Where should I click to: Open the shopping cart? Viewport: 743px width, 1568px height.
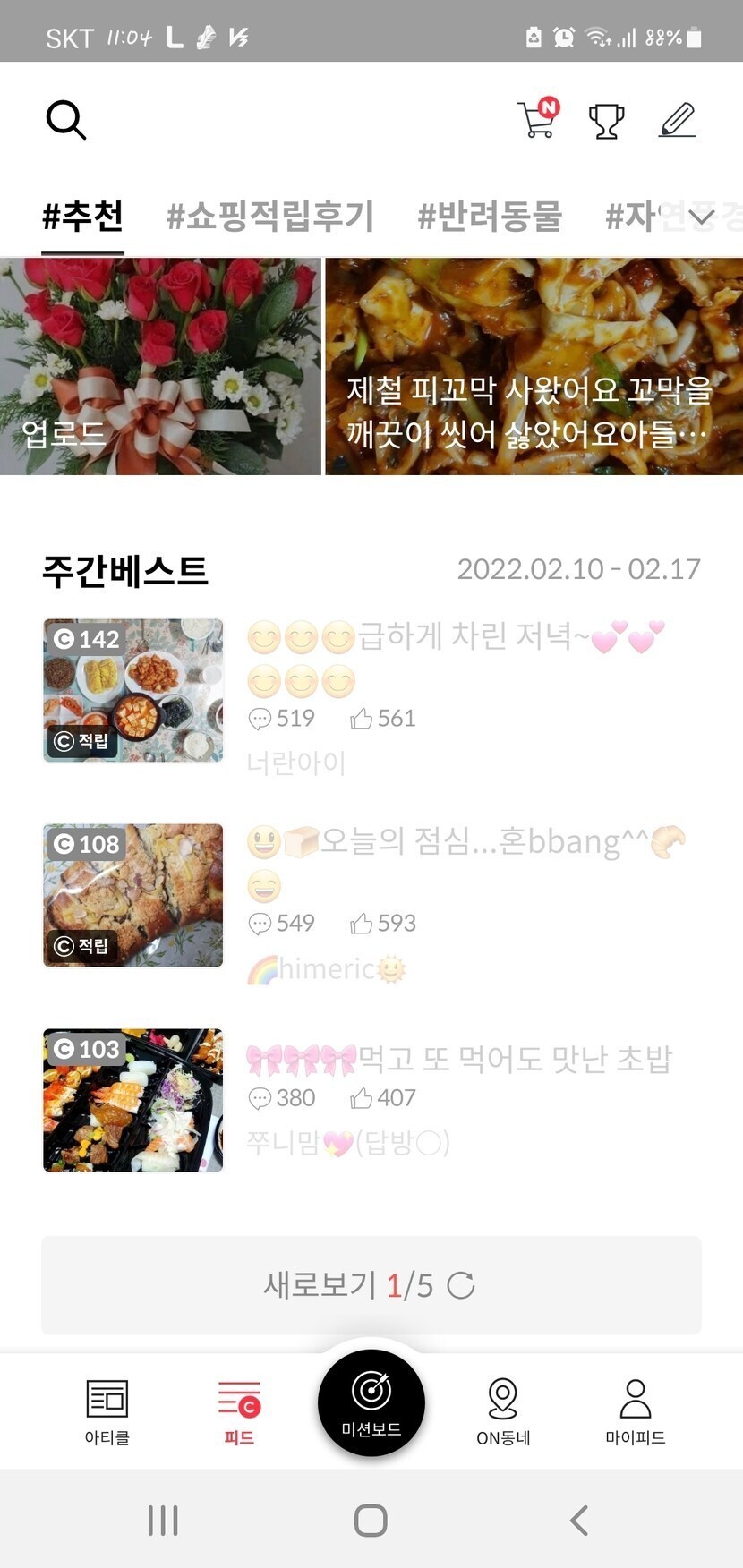[x=538, y=120]
